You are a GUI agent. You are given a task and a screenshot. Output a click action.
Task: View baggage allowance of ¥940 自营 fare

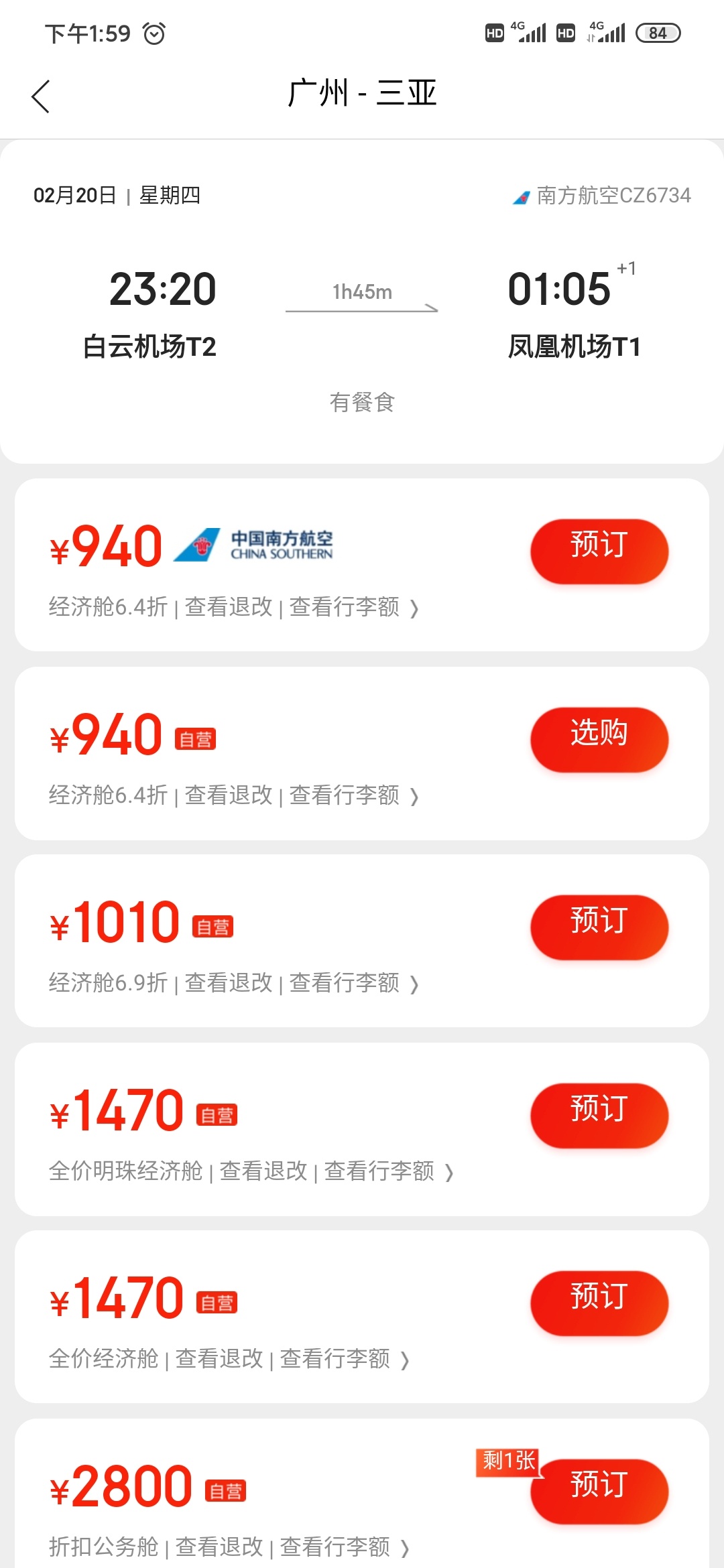[345, 795]
